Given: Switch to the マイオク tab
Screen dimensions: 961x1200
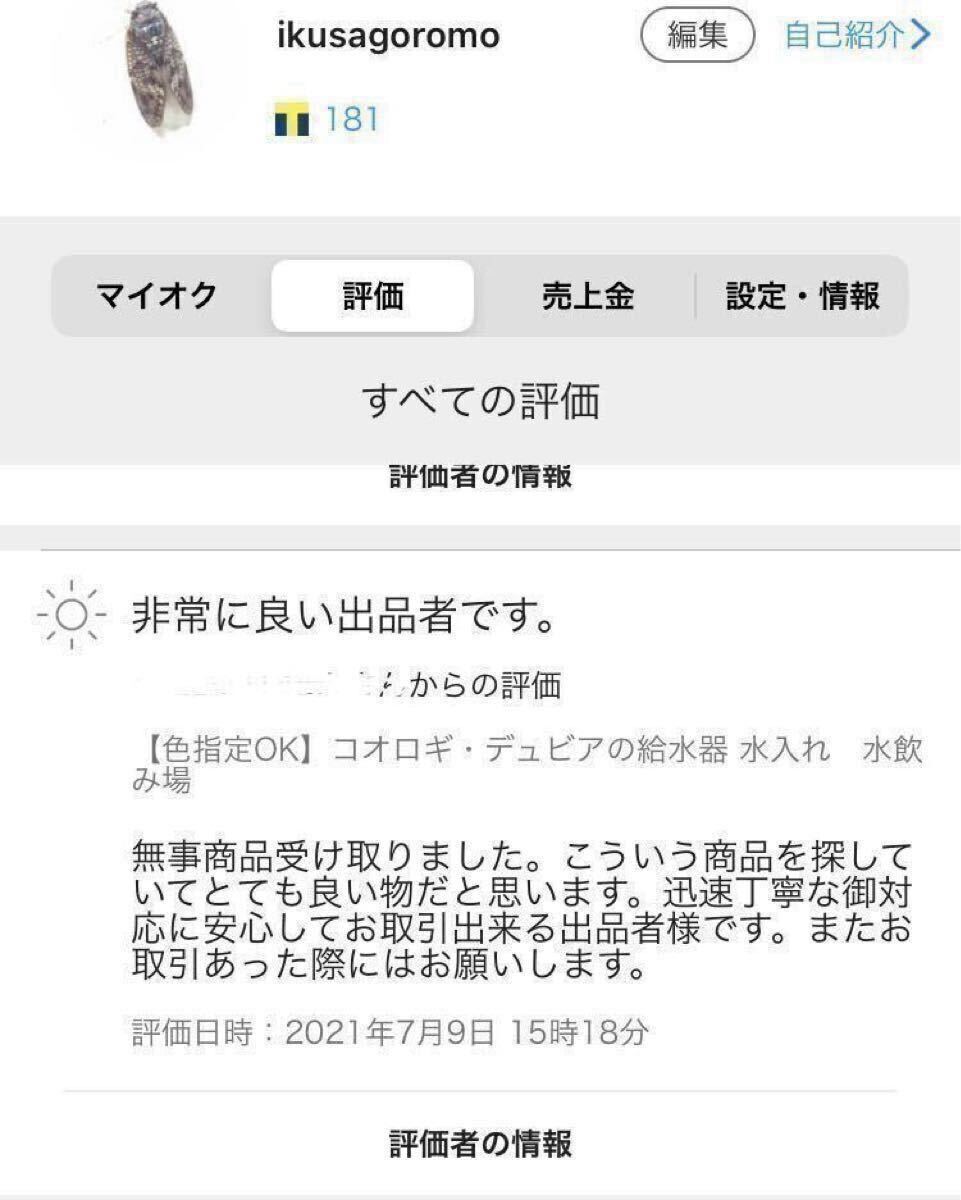Looking at the screenshot, I should point(157,296).
